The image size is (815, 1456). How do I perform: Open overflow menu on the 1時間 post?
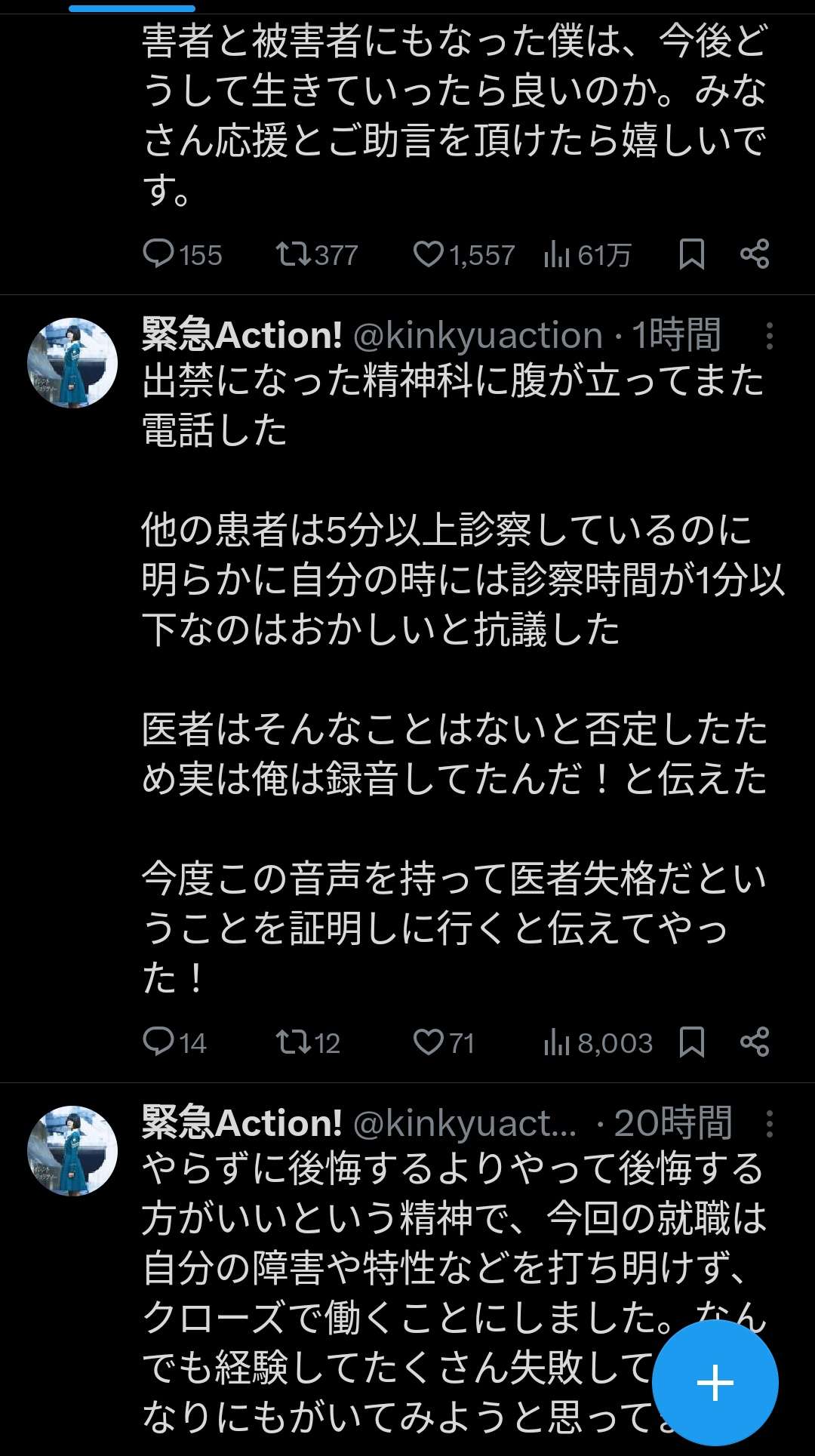tap(769, 336)
